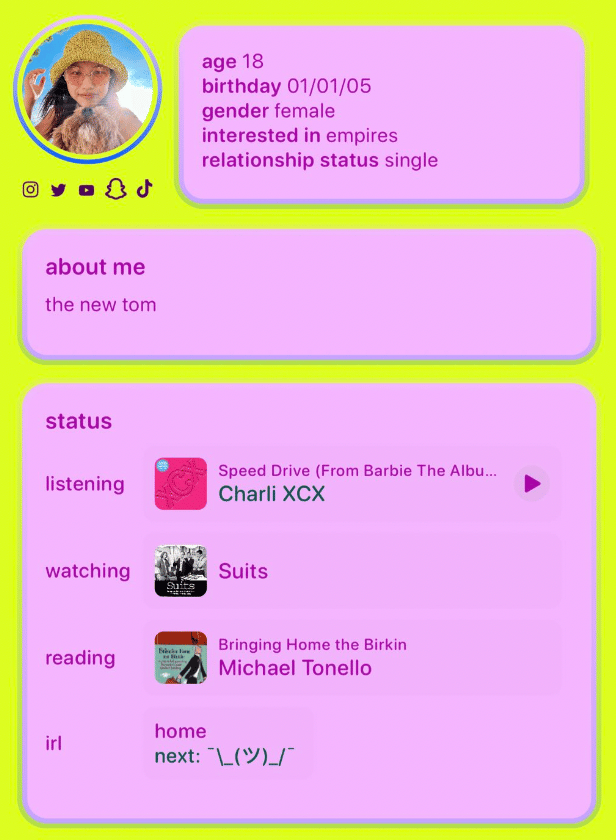Viewport: 616px width, 840px height.
Task: Open the YouTube link icon
Action: 86,190
